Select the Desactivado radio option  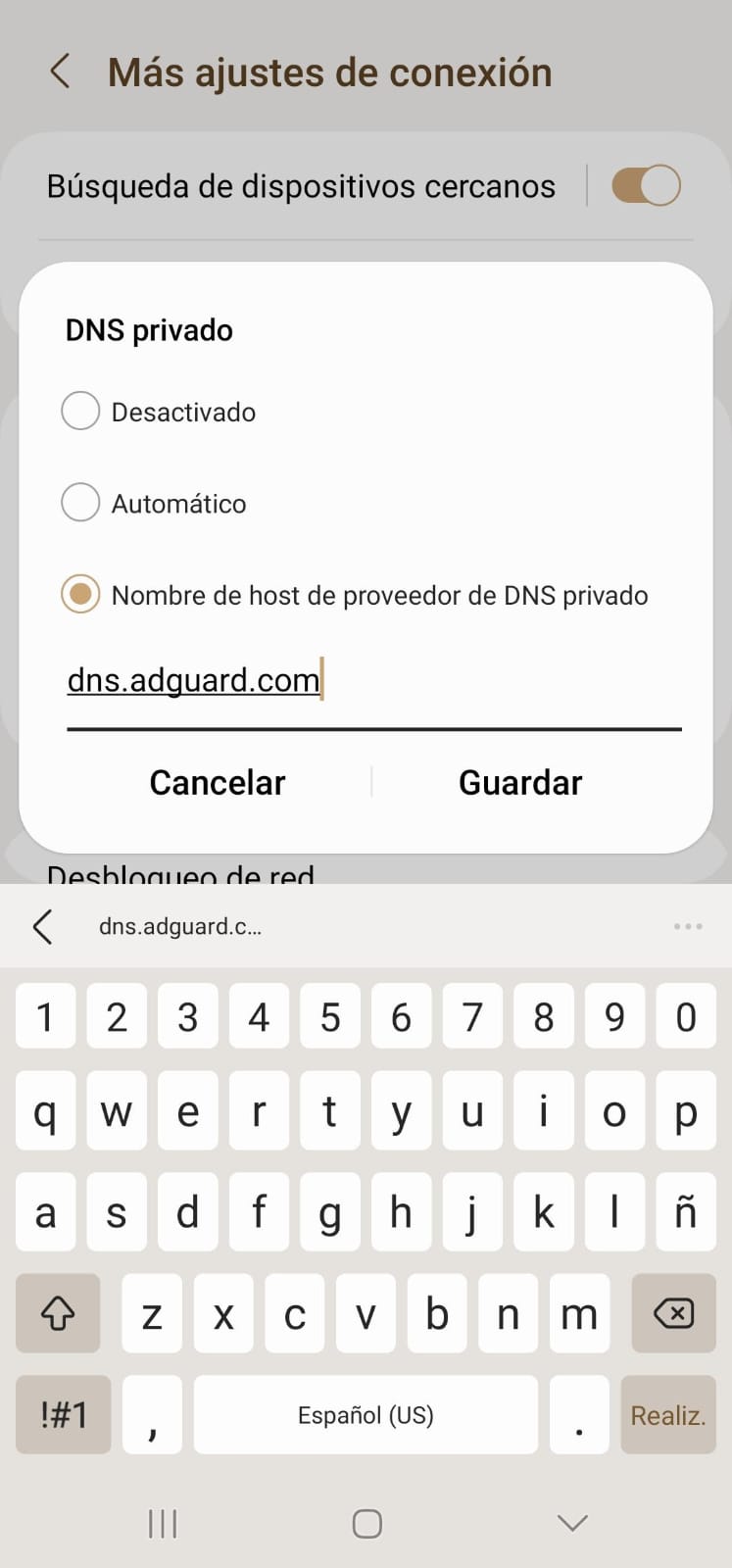(80, 411)
